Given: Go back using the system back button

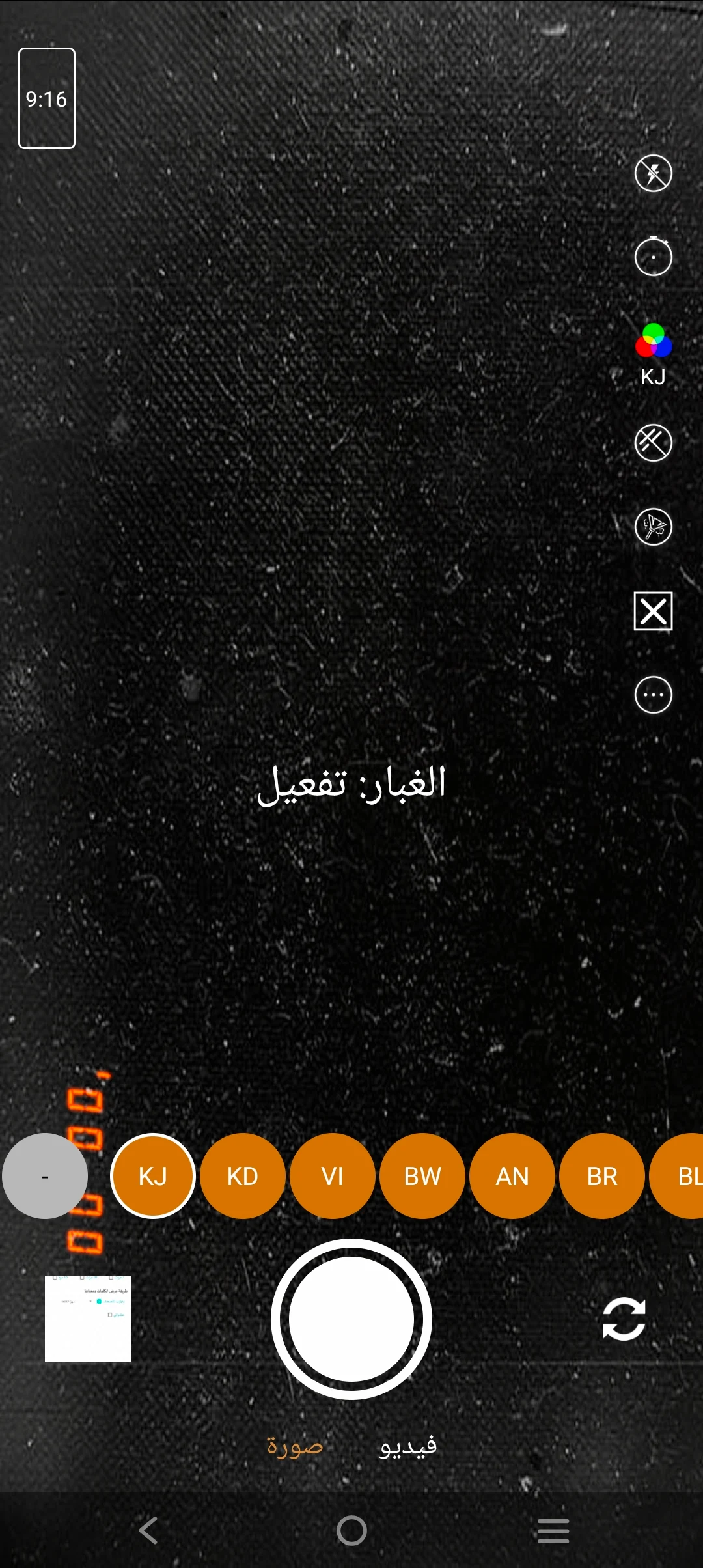Looking at the screenshot, I should pyautogui.click(x=148, y=1530).
